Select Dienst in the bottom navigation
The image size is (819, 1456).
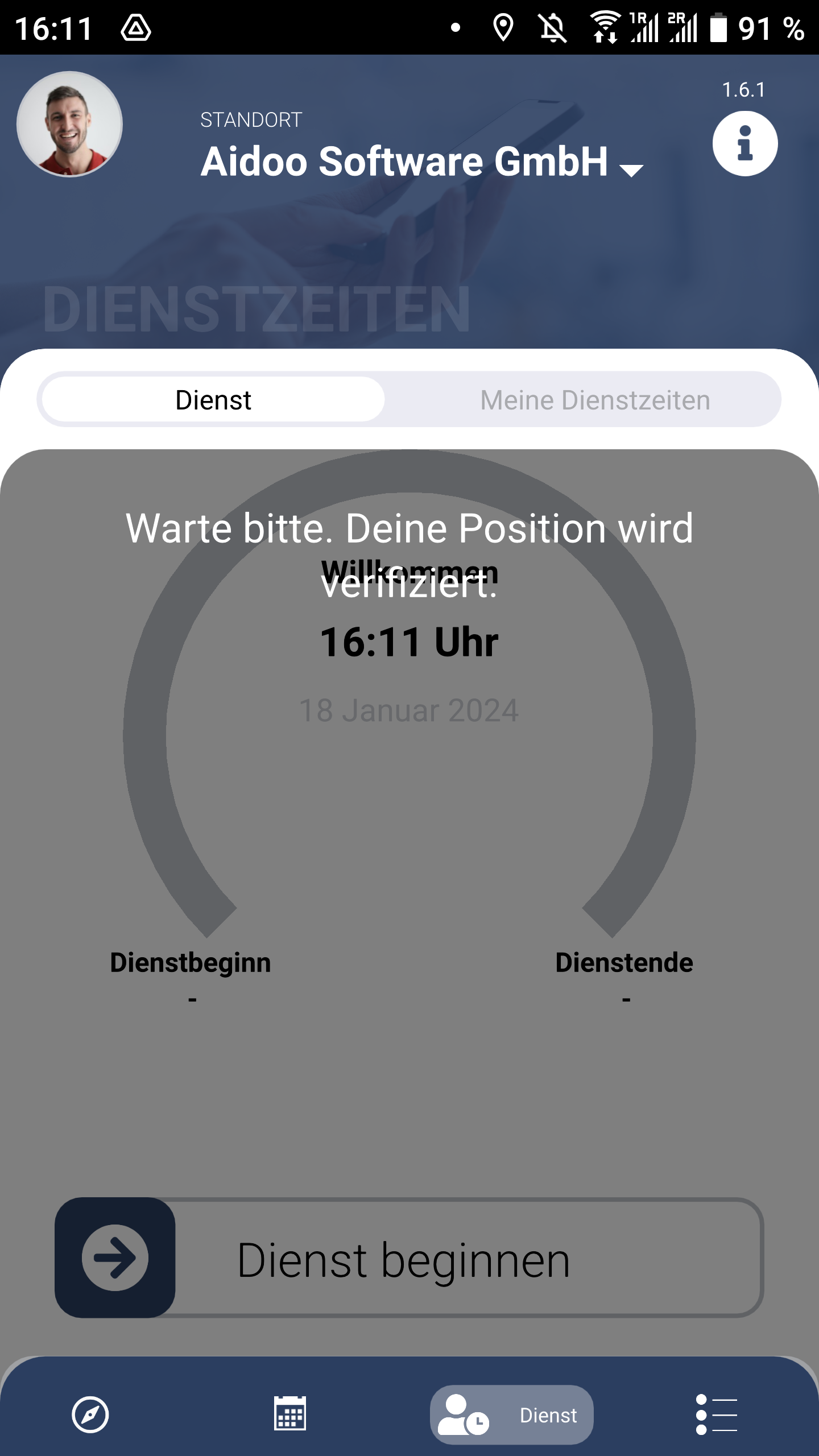click(511, 1414)
